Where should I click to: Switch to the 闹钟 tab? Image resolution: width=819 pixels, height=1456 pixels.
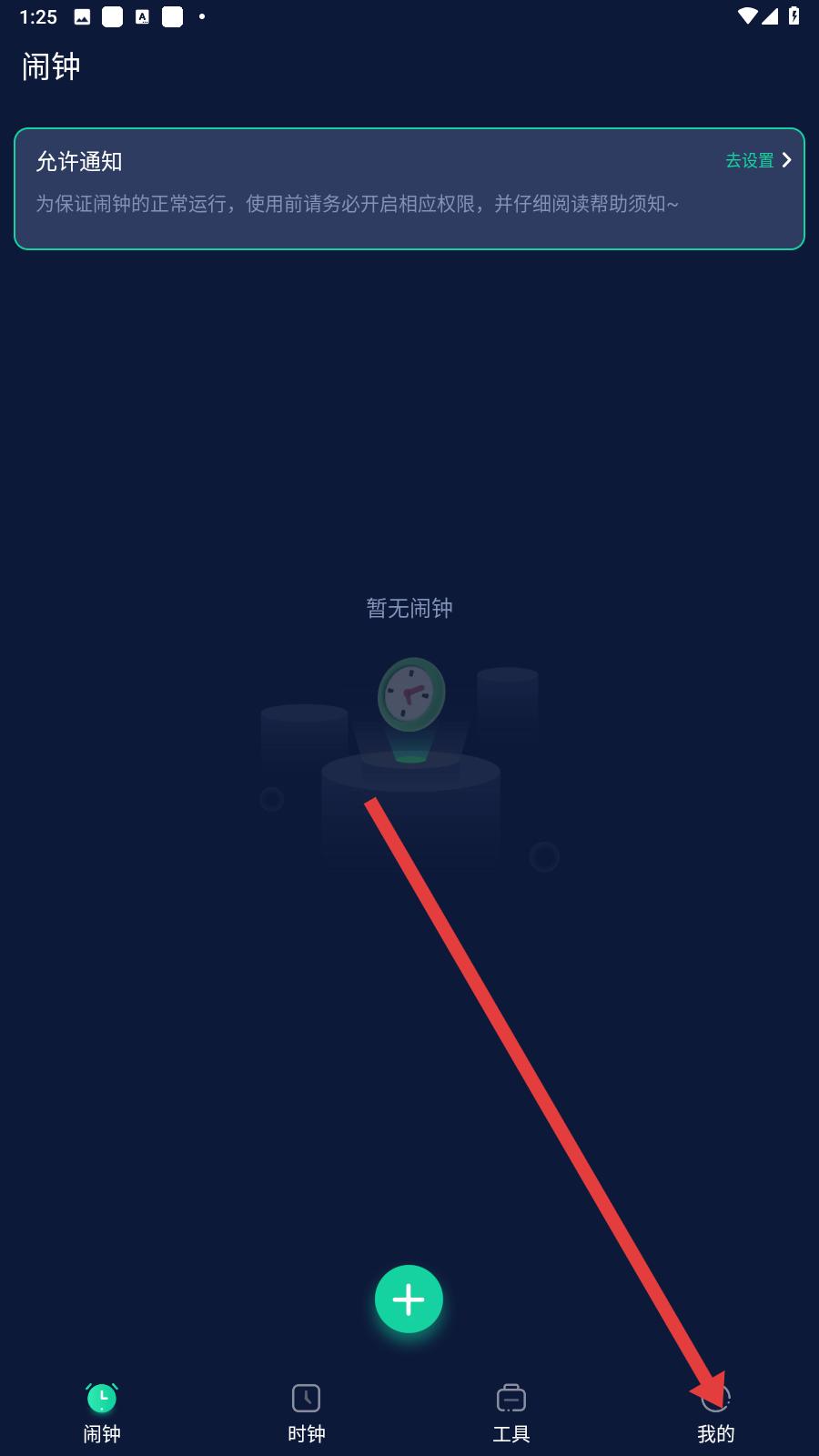point(102,1412)
